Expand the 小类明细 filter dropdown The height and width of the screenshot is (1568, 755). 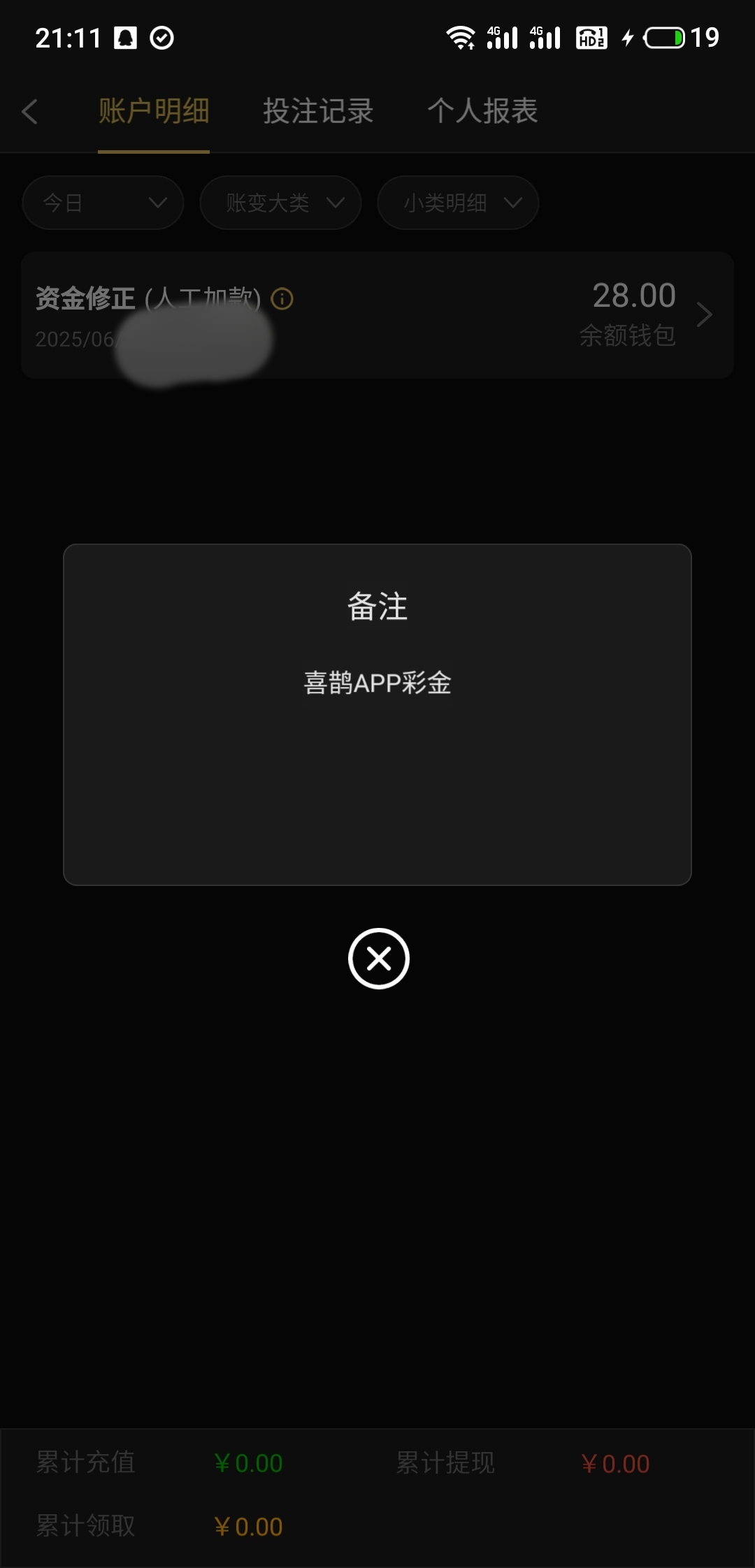458,203
